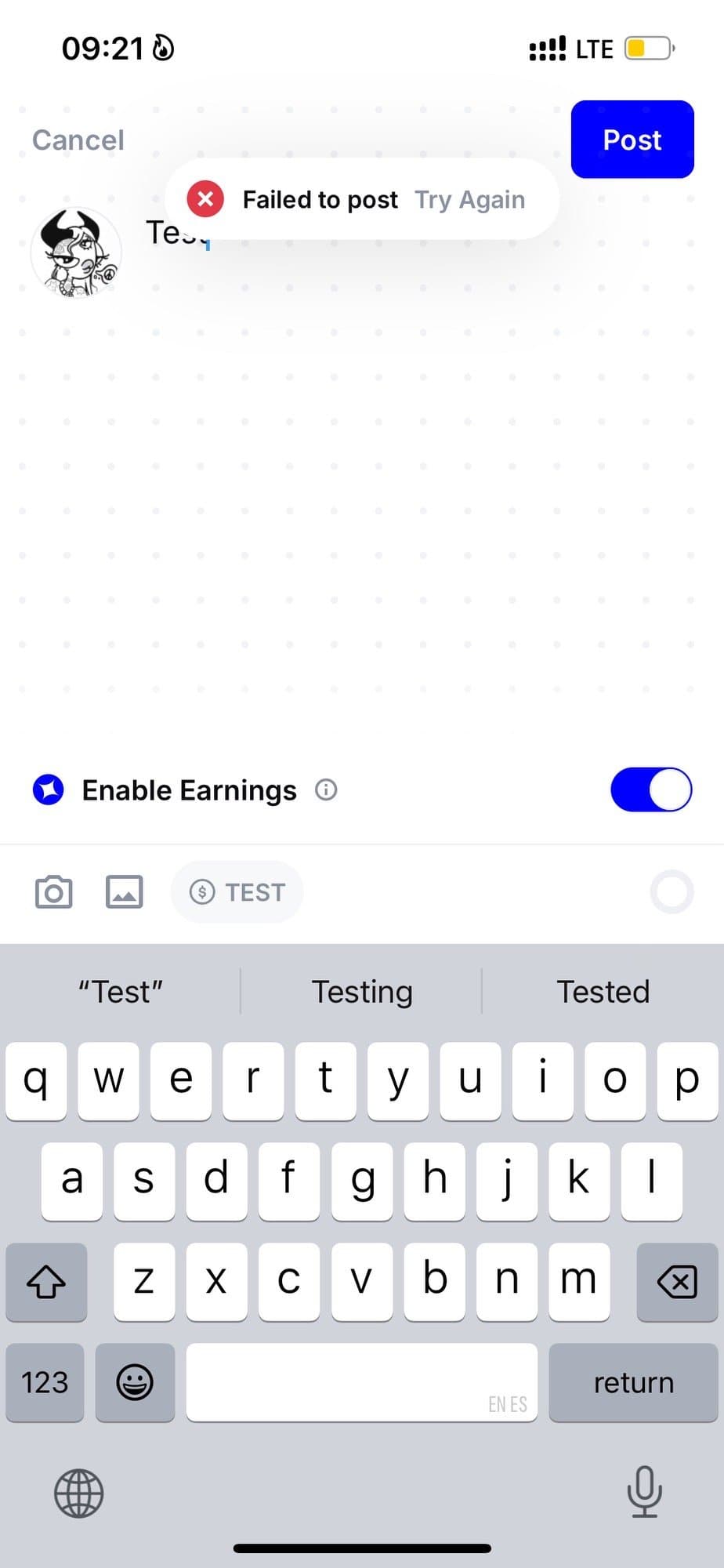The width and height of the screenshot is (724, 1568).
Task: Pick the "Tested" keyboard suggestion
Action: tap(603, 992)
